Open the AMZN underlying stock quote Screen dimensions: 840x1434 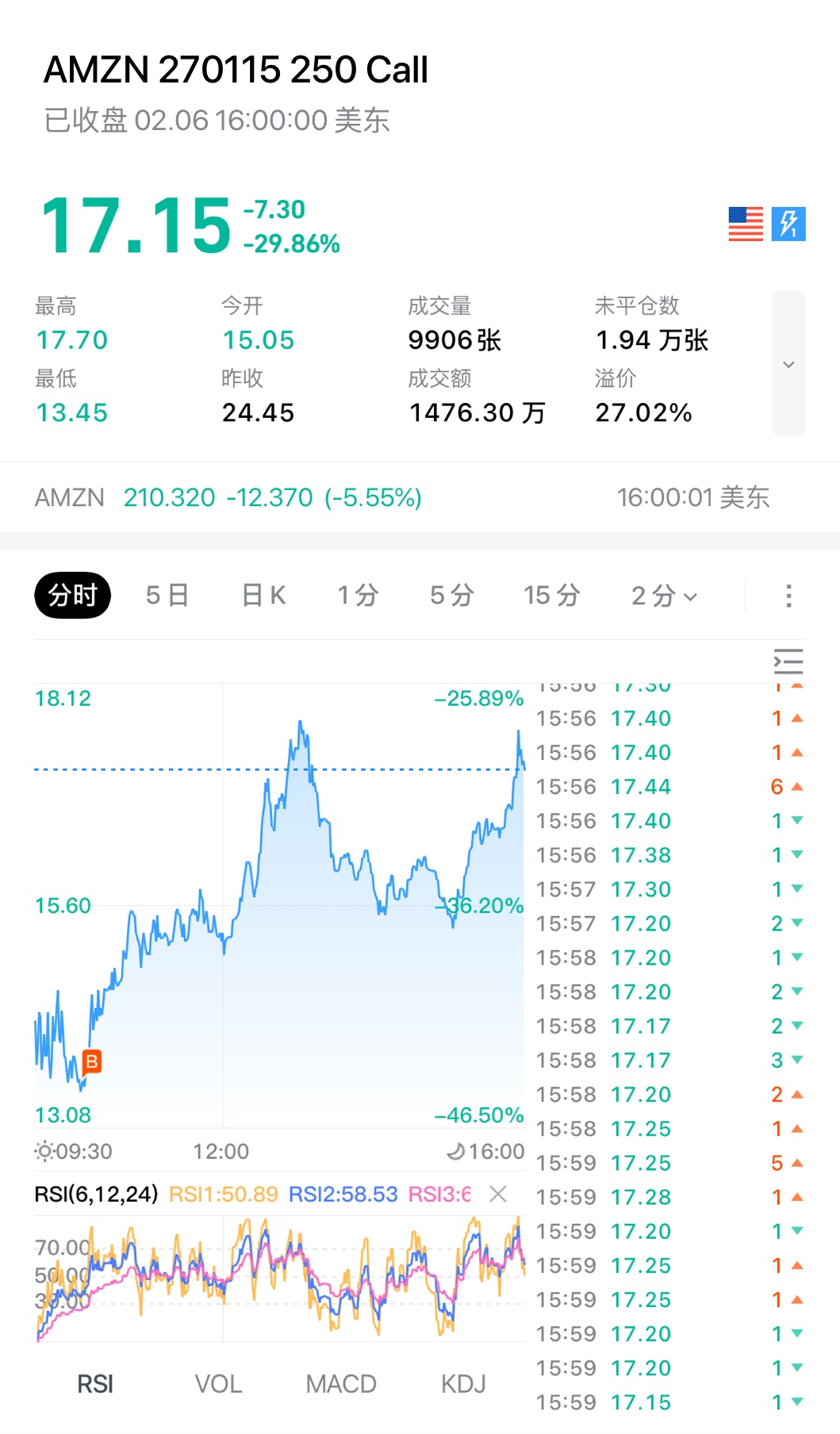[228, 497]
